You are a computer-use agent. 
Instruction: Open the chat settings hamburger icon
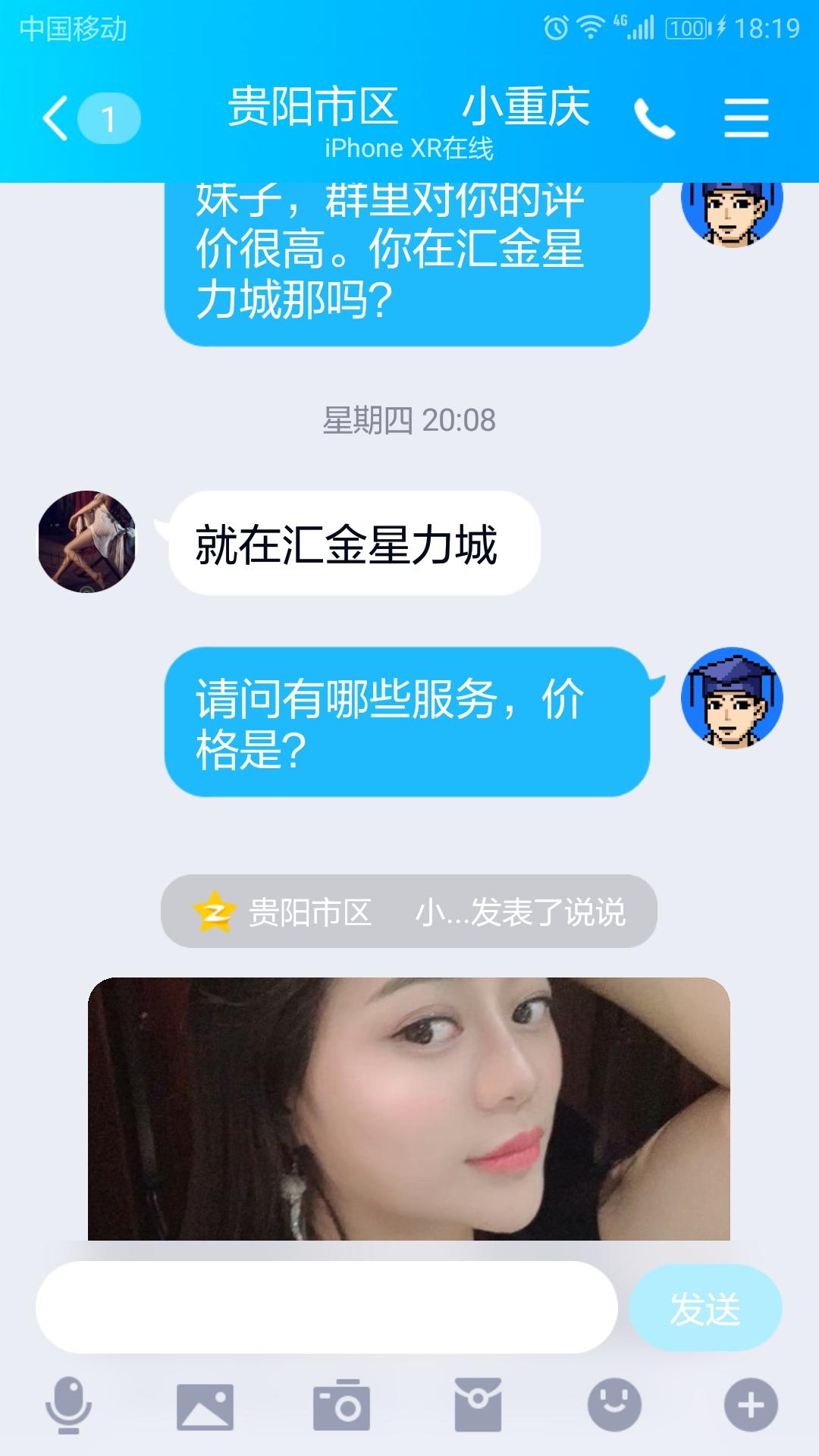(745, 118)
